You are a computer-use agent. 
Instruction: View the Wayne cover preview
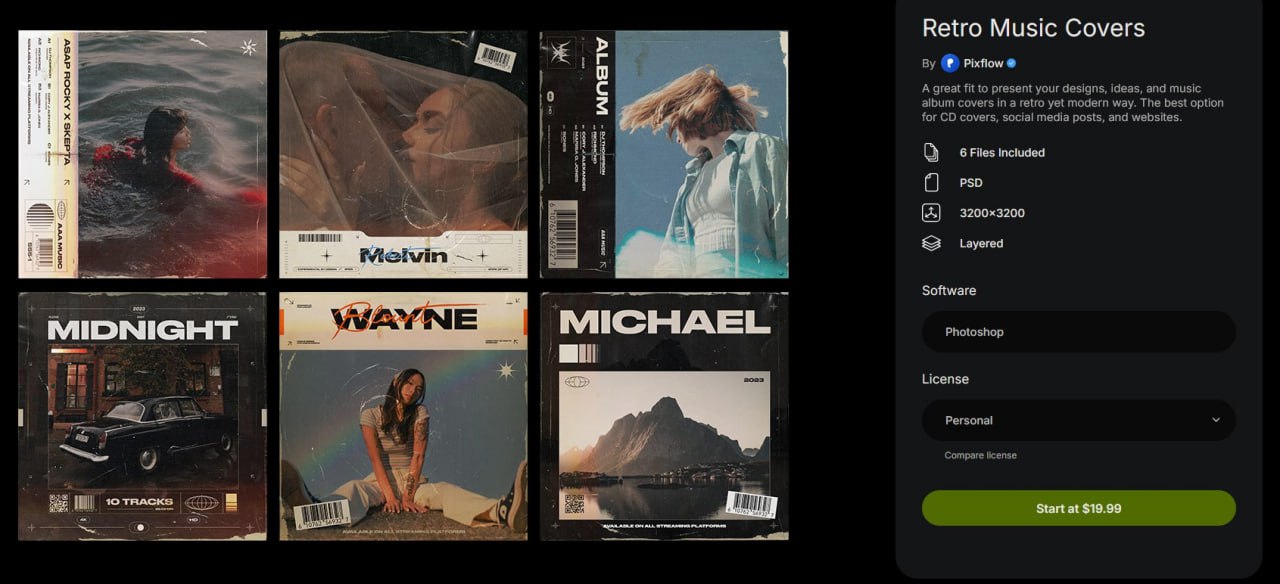[x=403, y=416]
